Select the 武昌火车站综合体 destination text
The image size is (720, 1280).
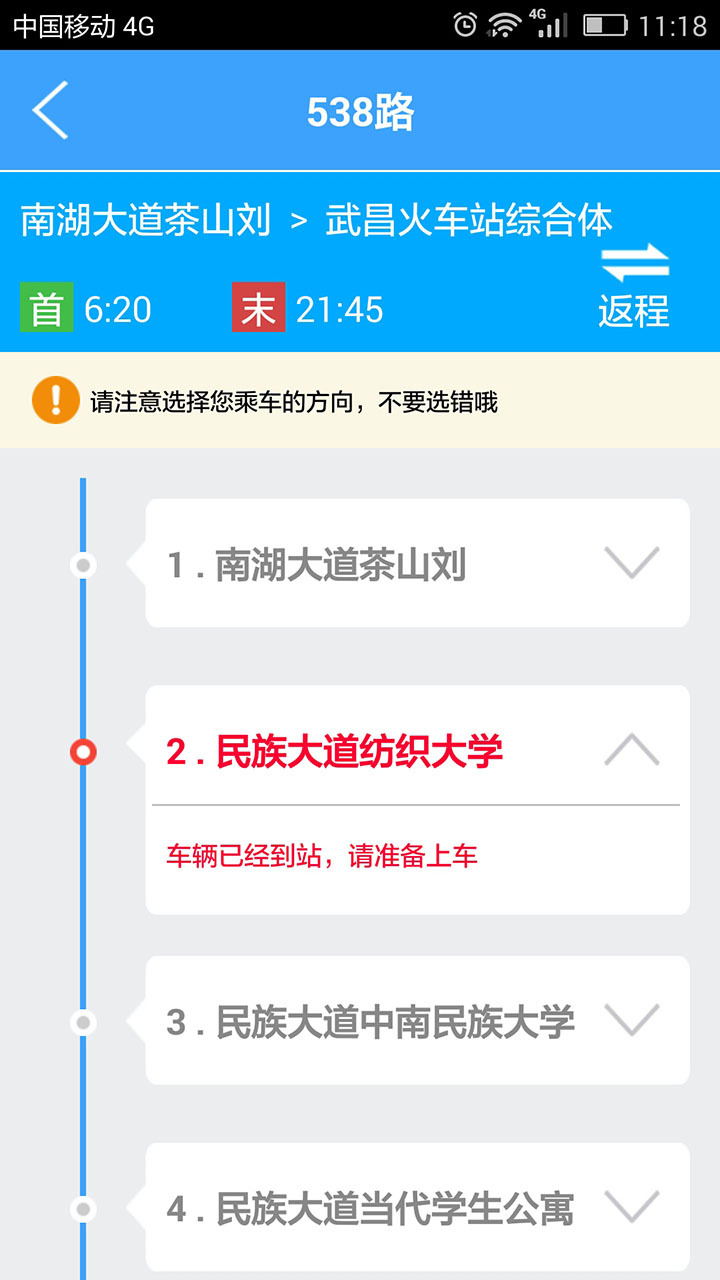click(470, 221)
